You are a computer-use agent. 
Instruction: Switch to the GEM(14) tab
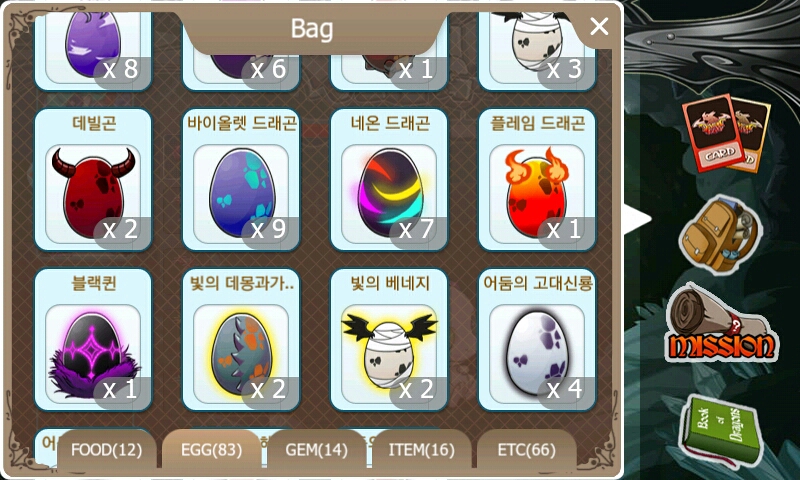pyautogui.click(x=316, y=450)
